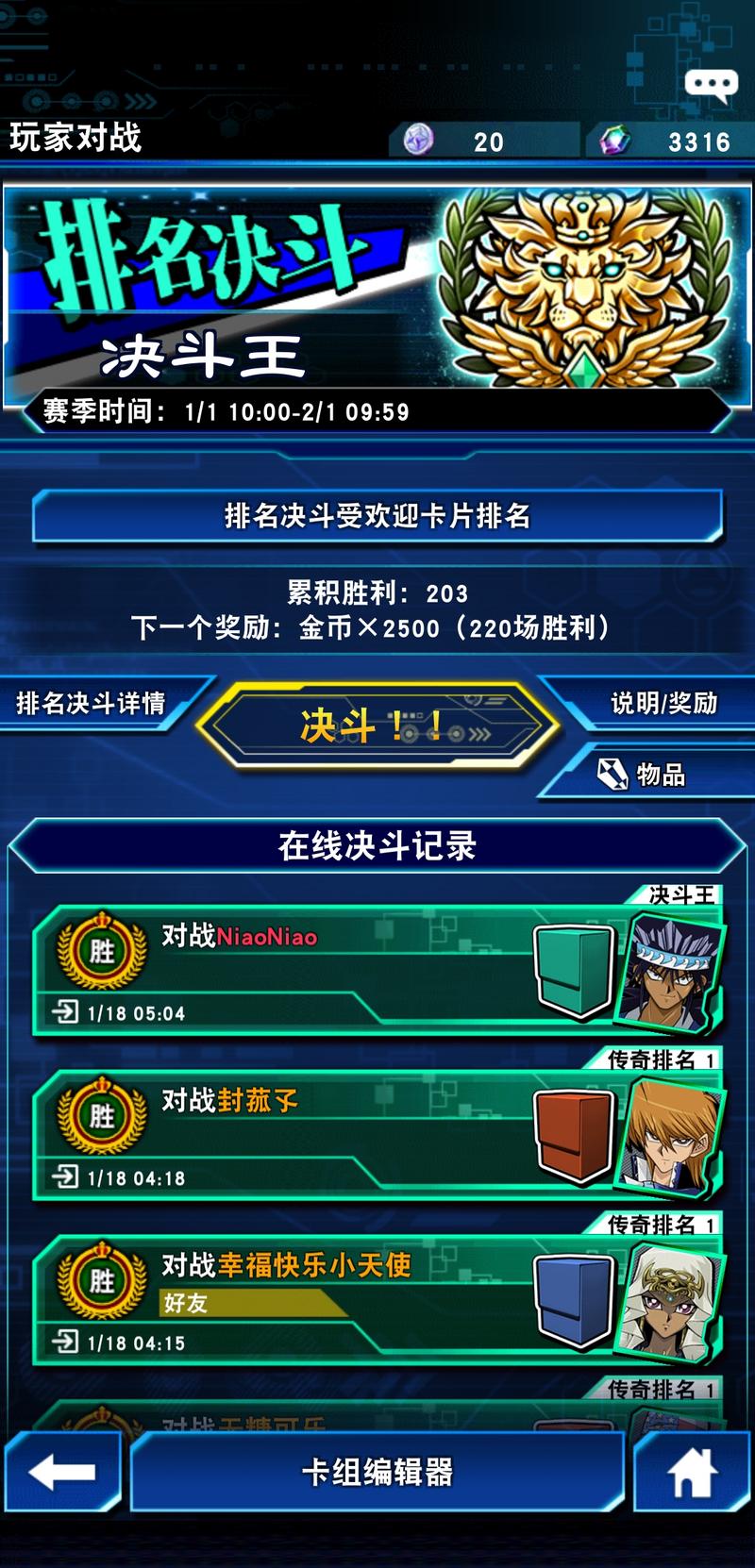Start a ranked duel with 决斗!!
The width and height of the screenshot is (755, 1568).
pyautogui.click(x=377, y=726)
